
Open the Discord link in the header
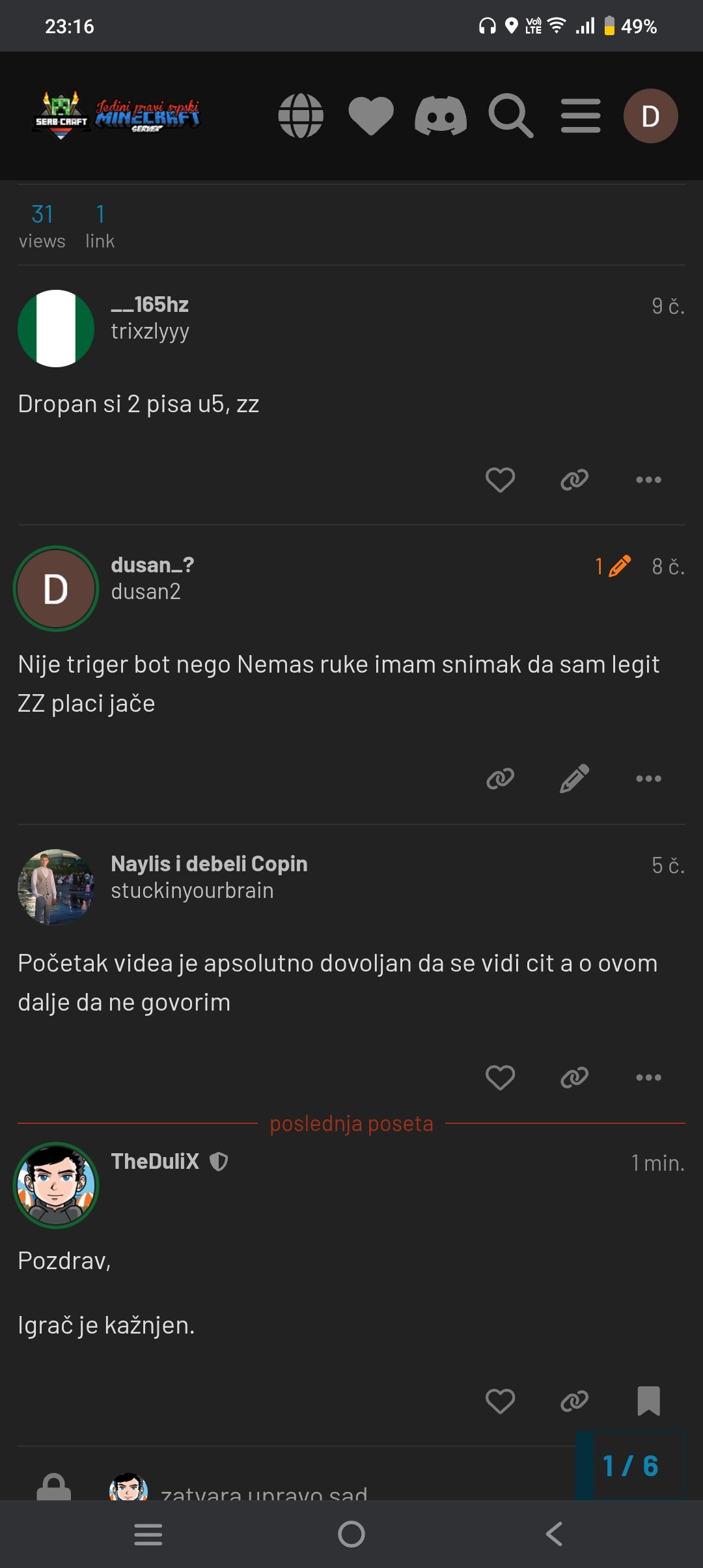[x=441, y=116]
